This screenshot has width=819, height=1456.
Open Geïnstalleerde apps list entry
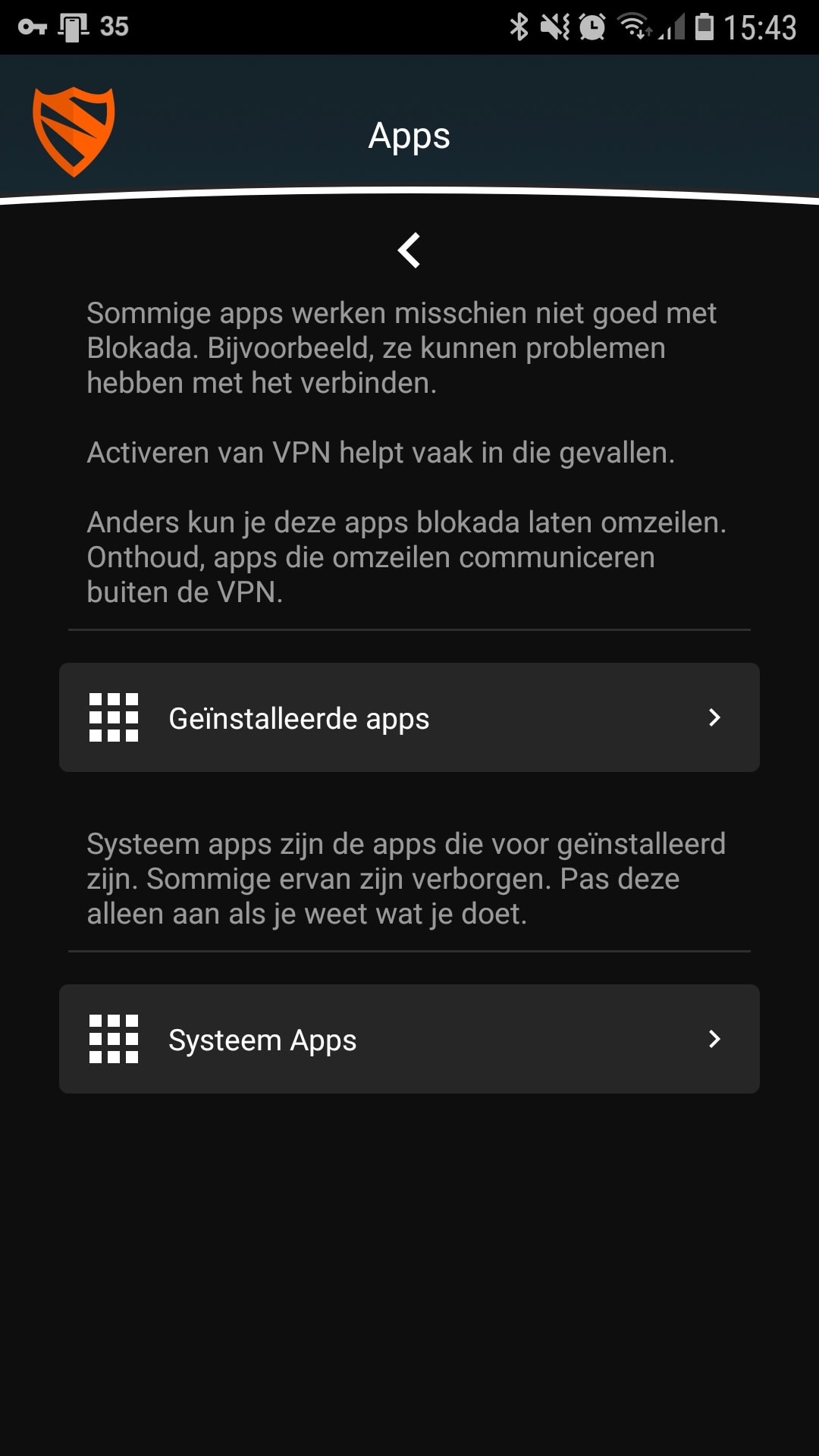click(x=409, y=717)
